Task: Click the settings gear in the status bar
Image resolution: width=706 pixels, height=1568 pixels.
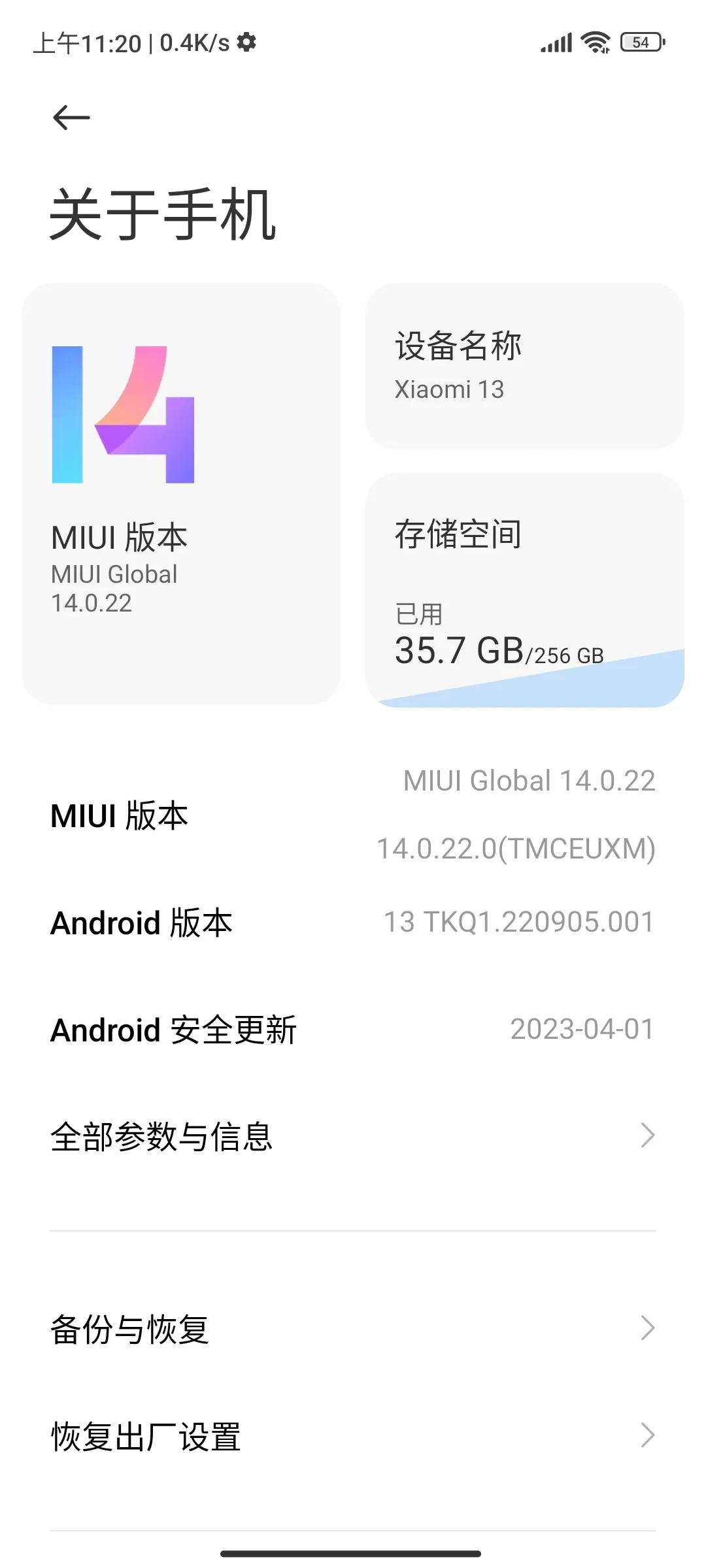Action: coord(246,42)
